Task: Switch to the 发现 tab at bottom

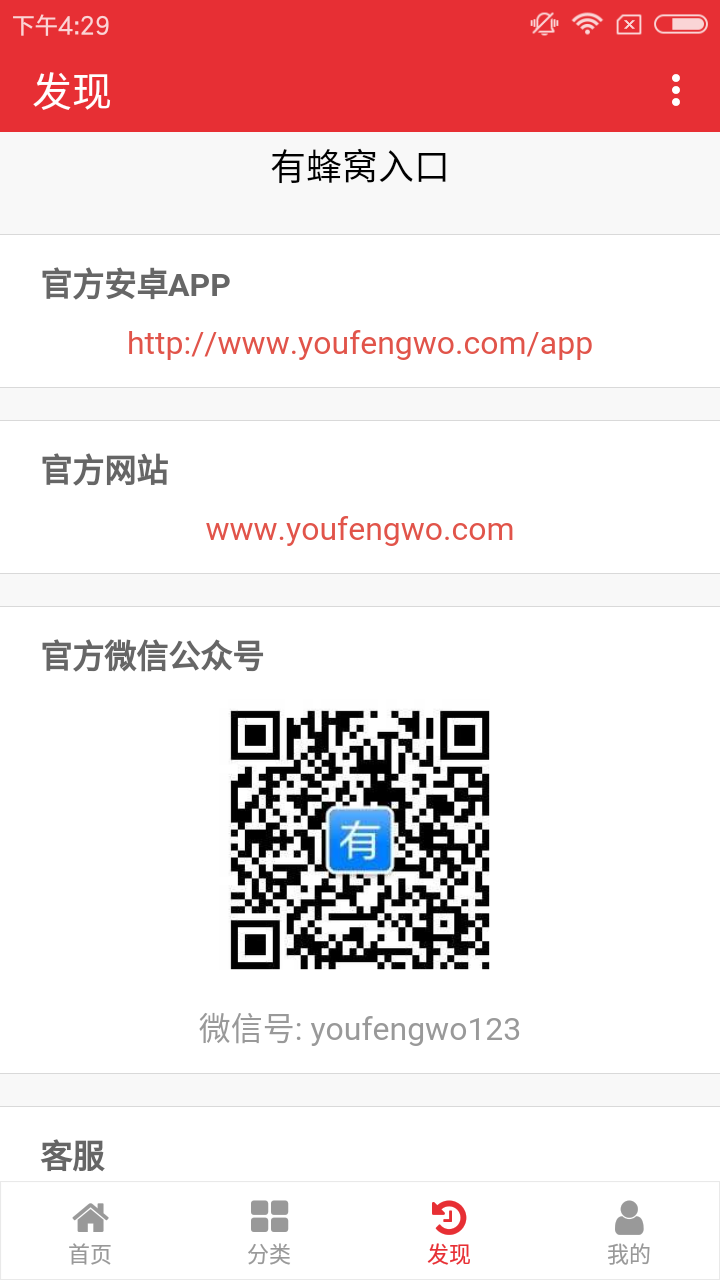Action: pyautogui.click(x=450, y=1230)
